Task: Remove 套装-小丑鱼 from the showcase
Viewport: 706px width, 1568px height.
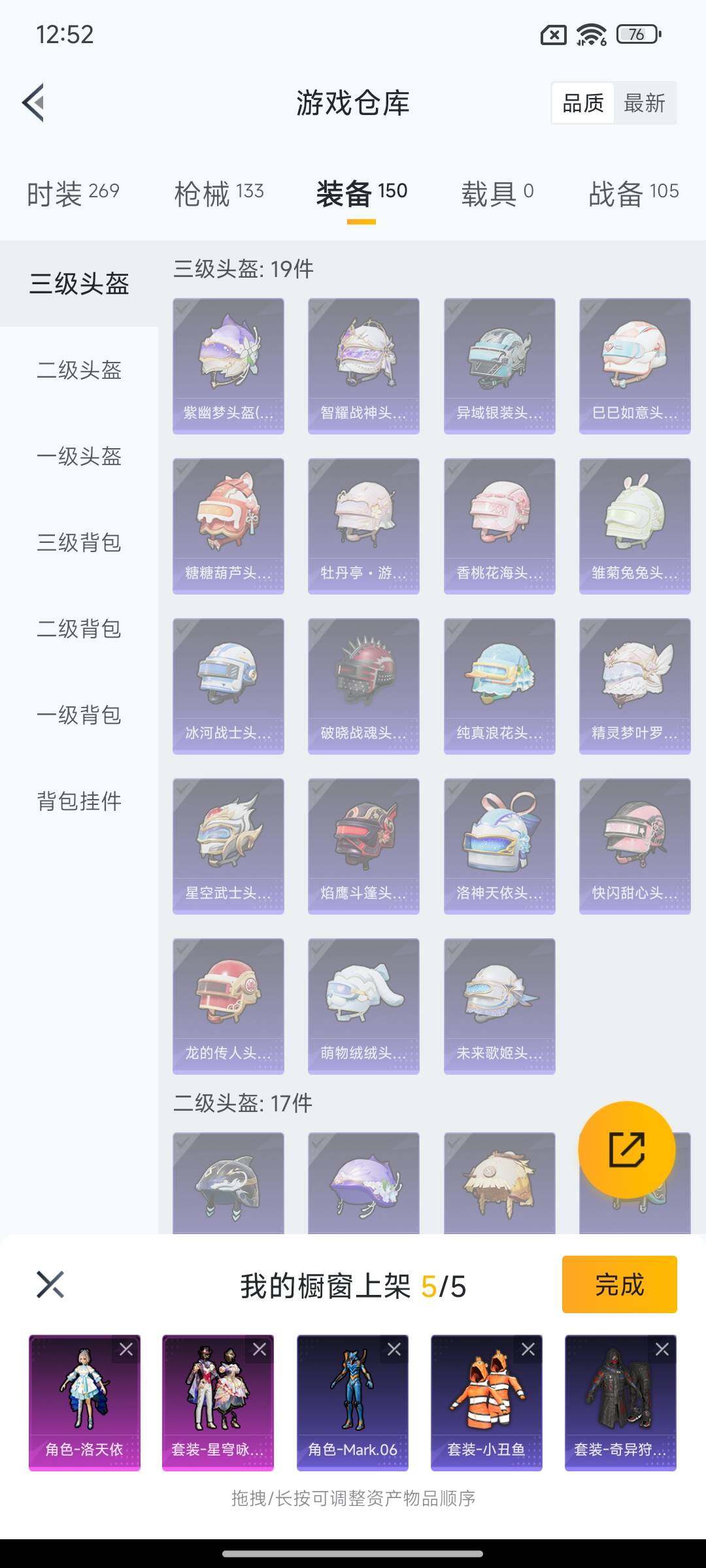Action: coord(528,1349)
